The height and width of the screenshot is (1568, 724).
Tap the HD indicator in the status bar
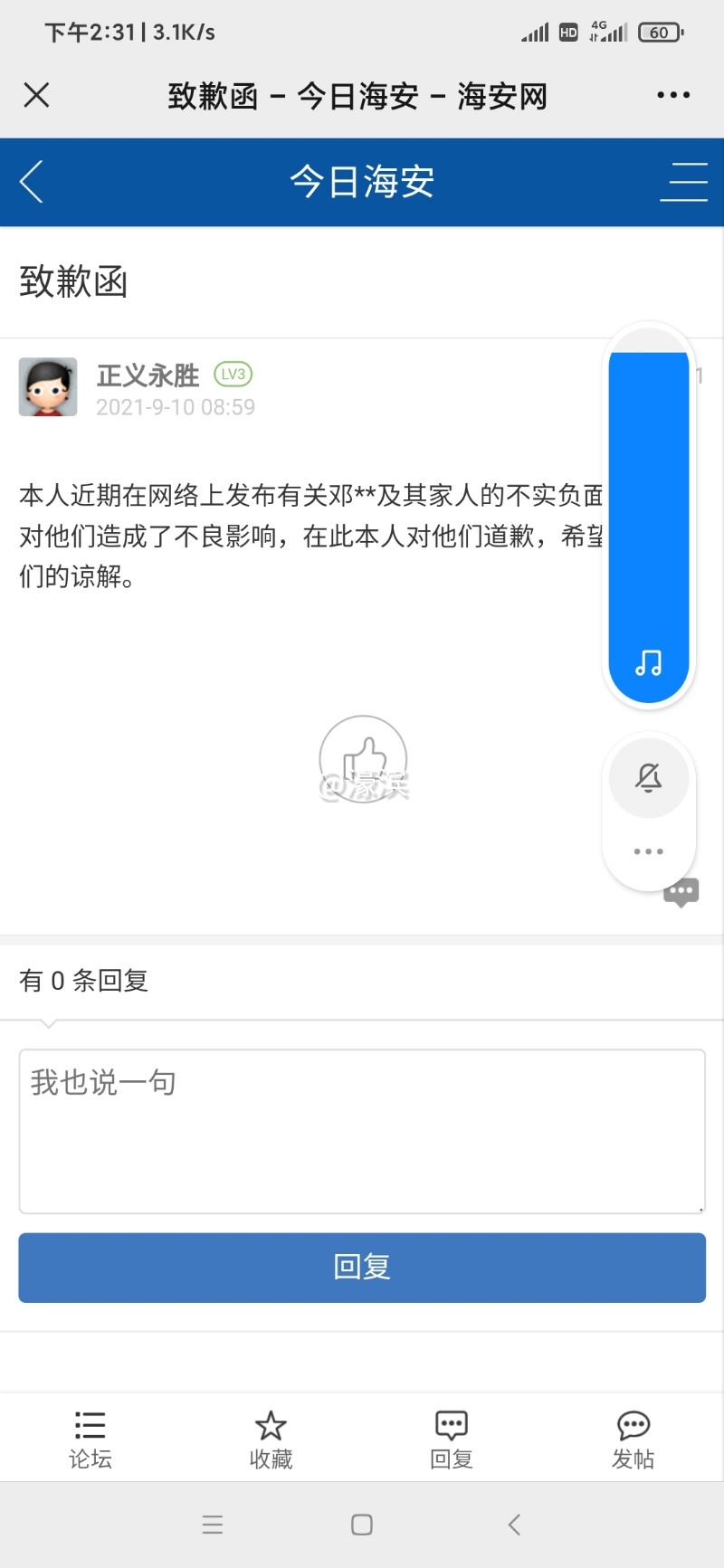[x=567, y=32]
